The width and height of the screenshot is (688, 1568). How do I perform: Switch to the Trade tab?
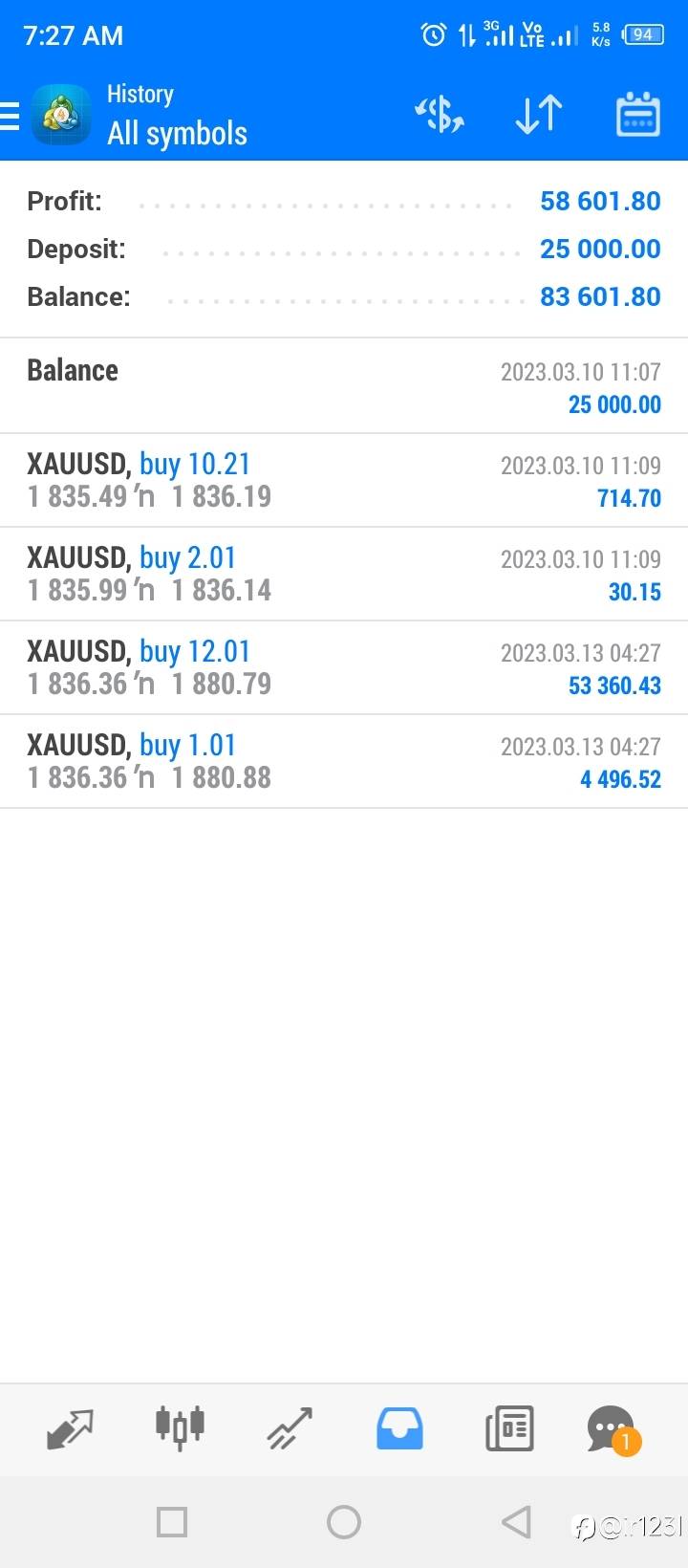pyautogui.click(x=290, y=1429)
